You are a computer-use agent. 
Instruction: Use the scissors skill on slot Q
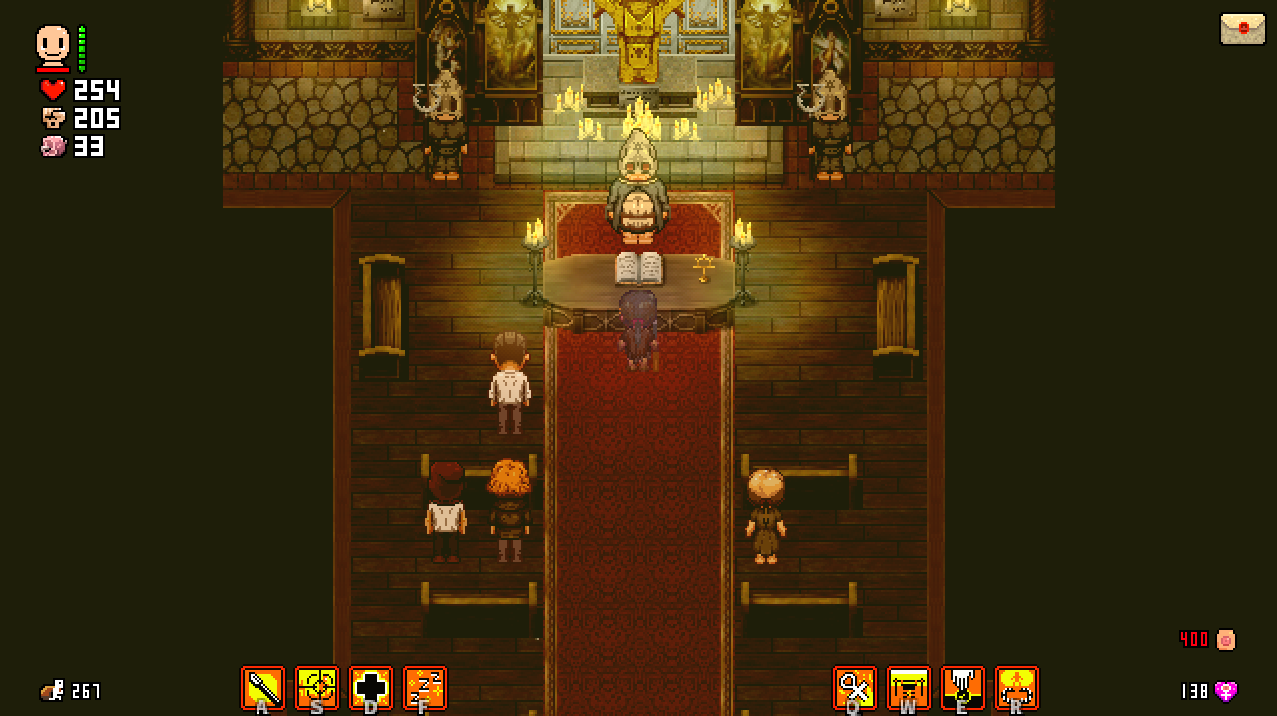click(x=855, y=687)
